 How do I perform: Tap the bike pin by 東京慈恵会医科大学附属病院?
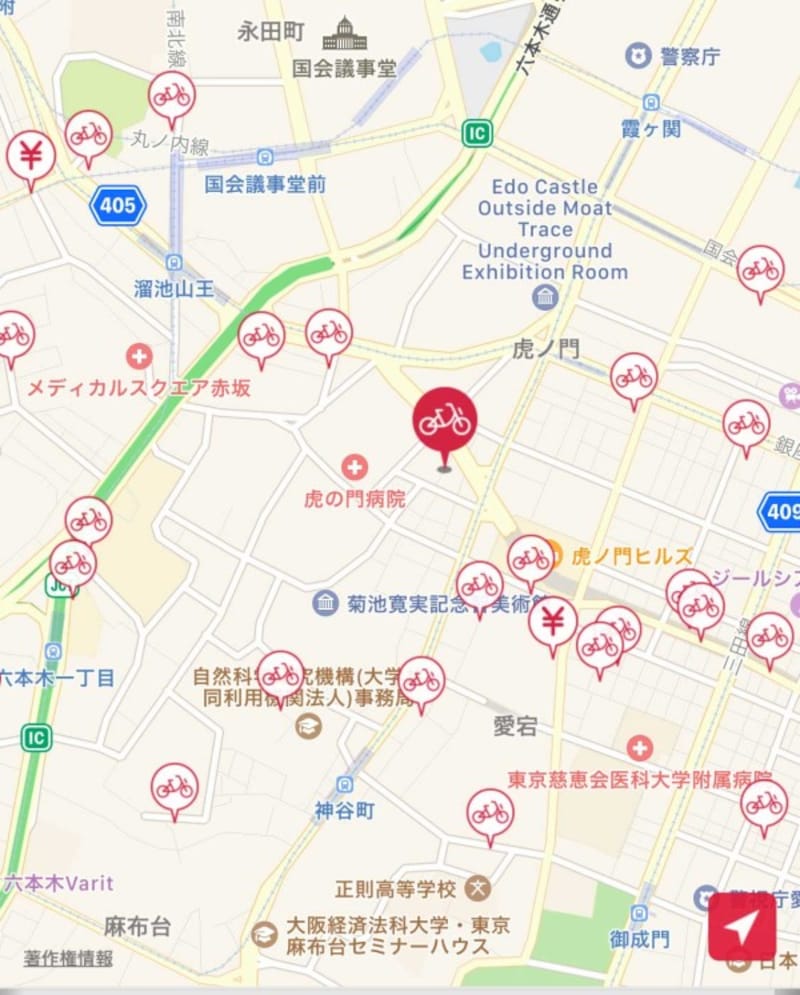point(763,803)
